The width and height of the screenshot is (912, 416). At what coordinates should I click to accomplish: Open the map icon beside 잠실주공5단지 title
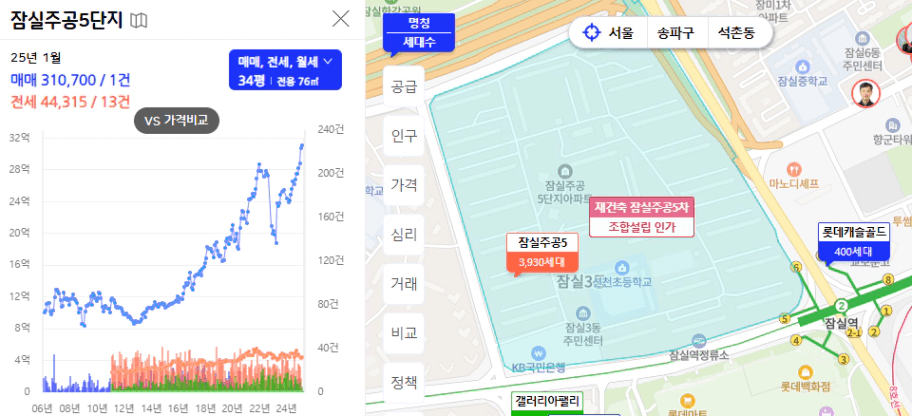[141, 20]
